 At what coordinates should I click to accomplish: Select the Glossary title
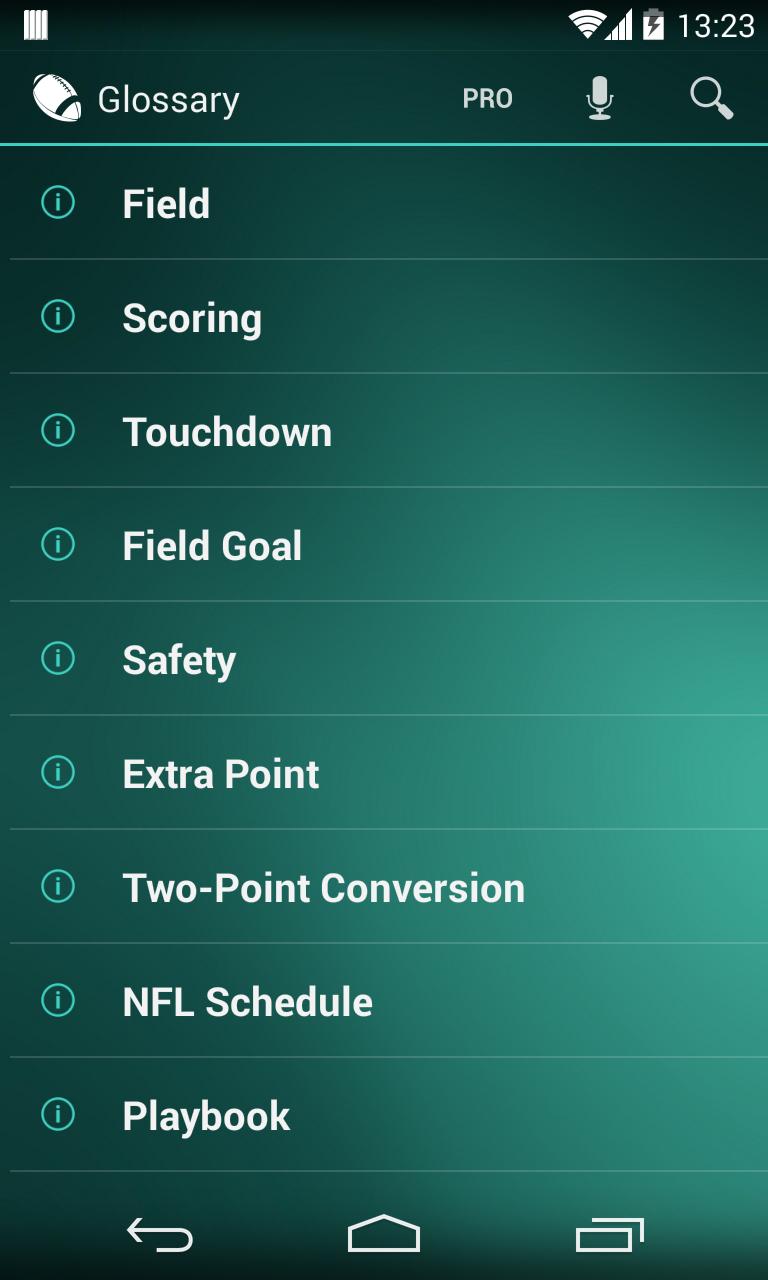(x=167, y=97)
